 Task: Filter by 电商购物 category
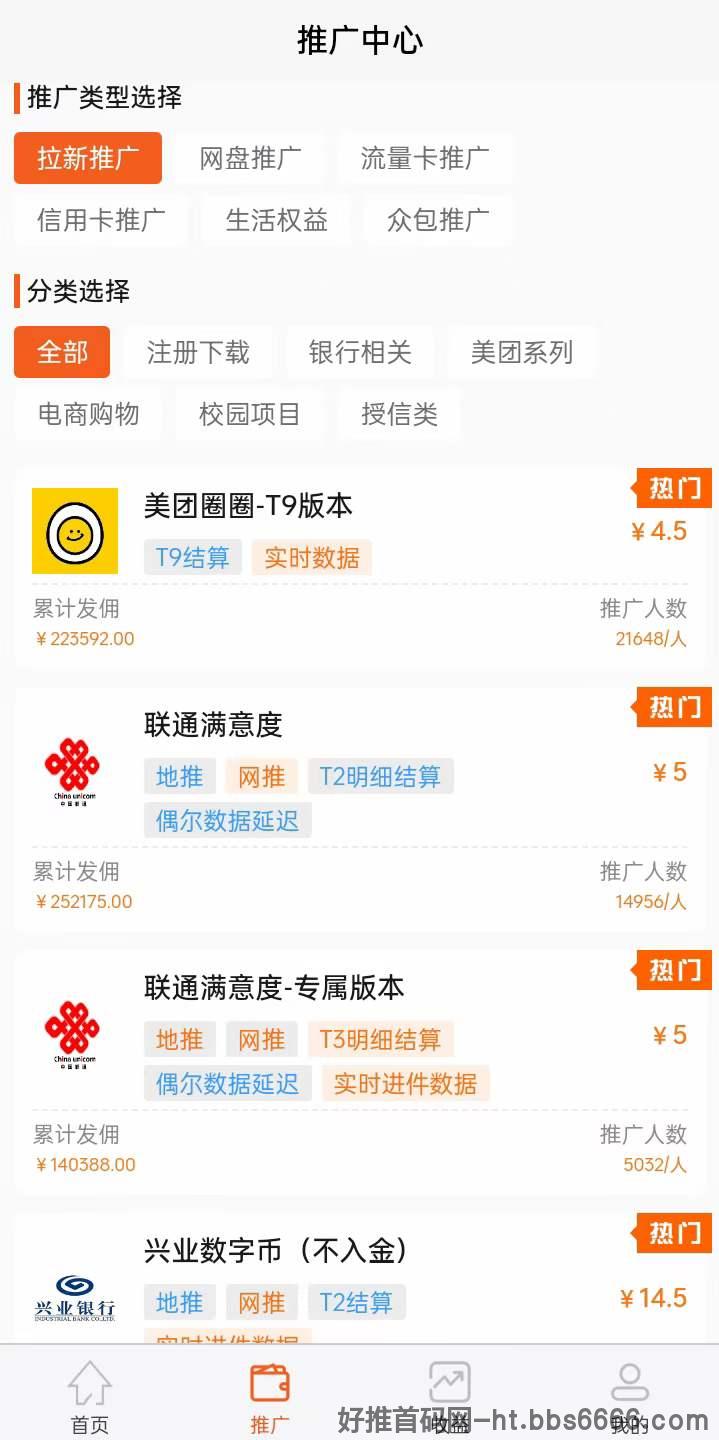(x=88, y=414)
